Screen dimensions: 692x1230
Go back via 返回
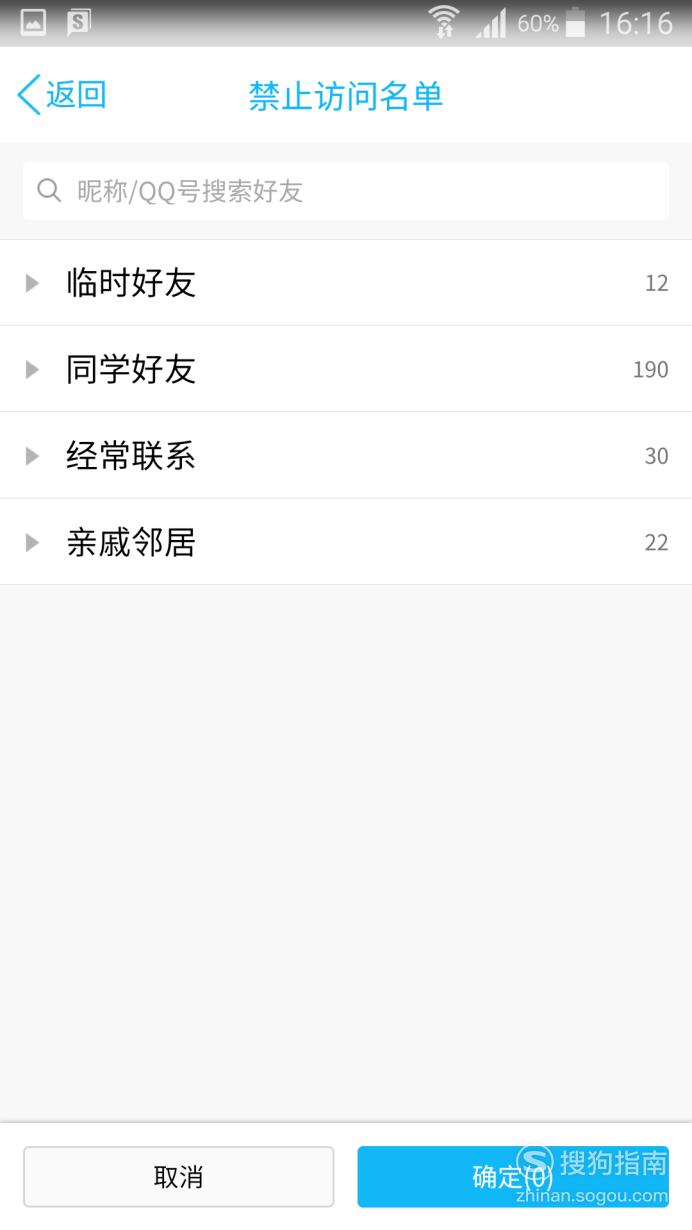62,95
